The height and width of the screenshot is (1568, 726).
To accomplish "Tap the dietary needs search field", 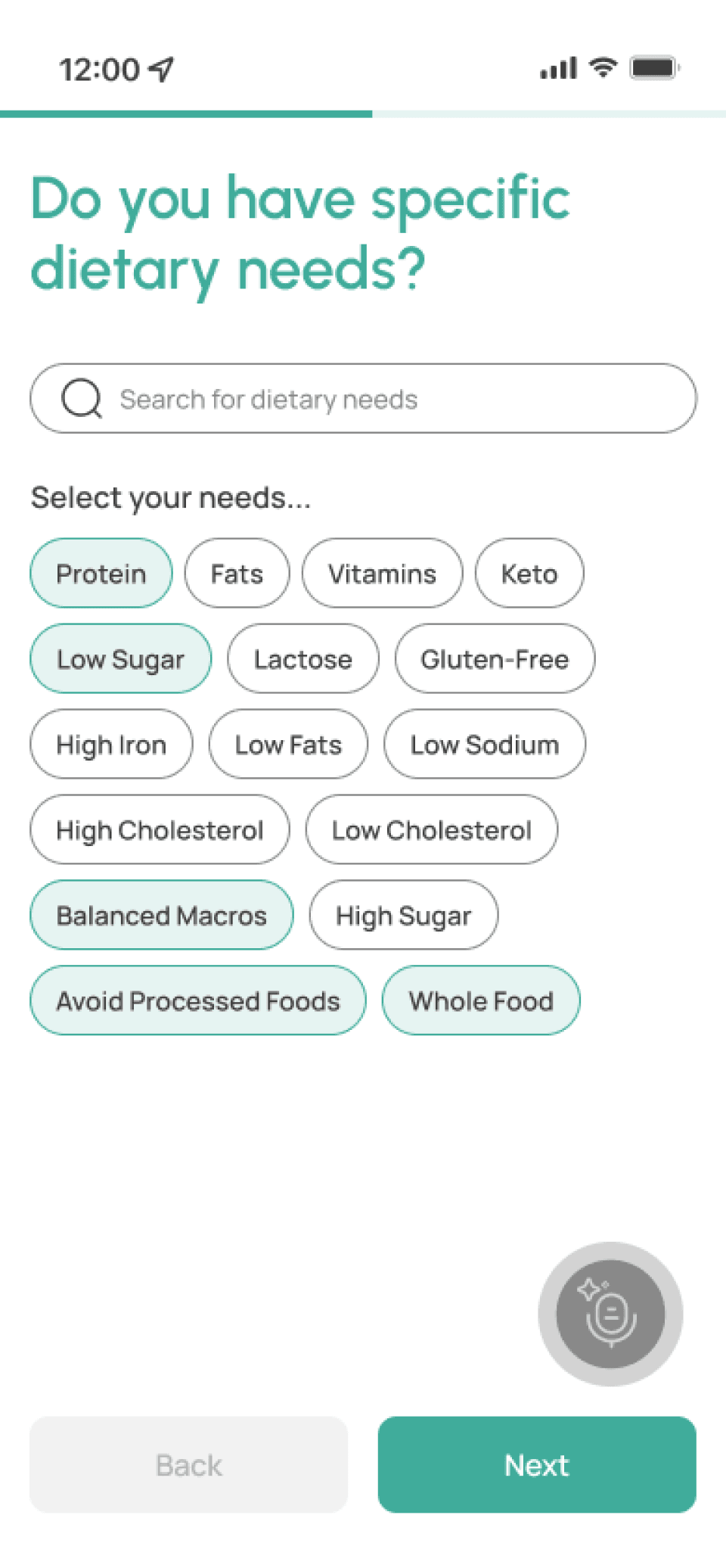I will coord(363,399).
